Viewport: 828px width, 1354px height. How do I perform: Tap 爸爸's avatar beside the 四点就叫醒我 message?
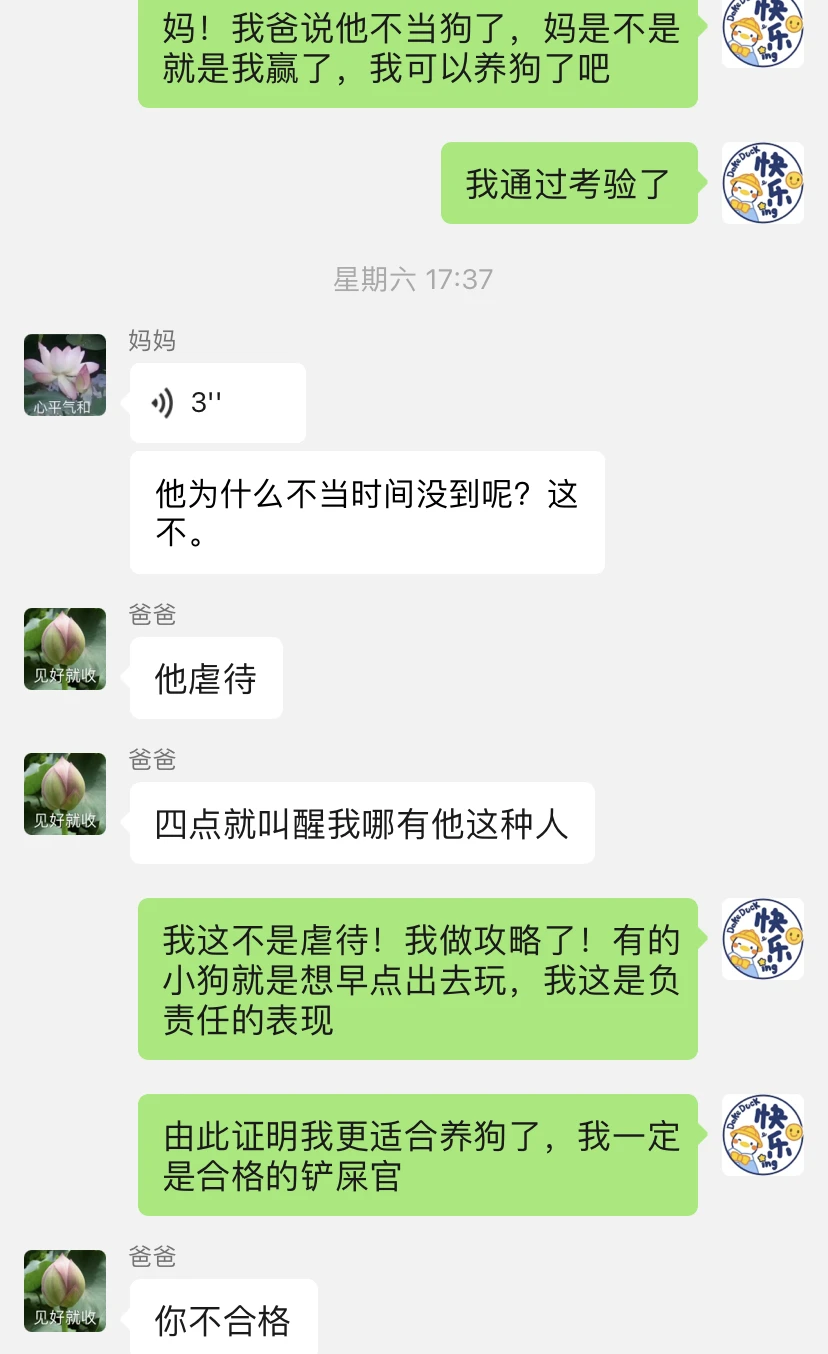click(x=64, y=793)
